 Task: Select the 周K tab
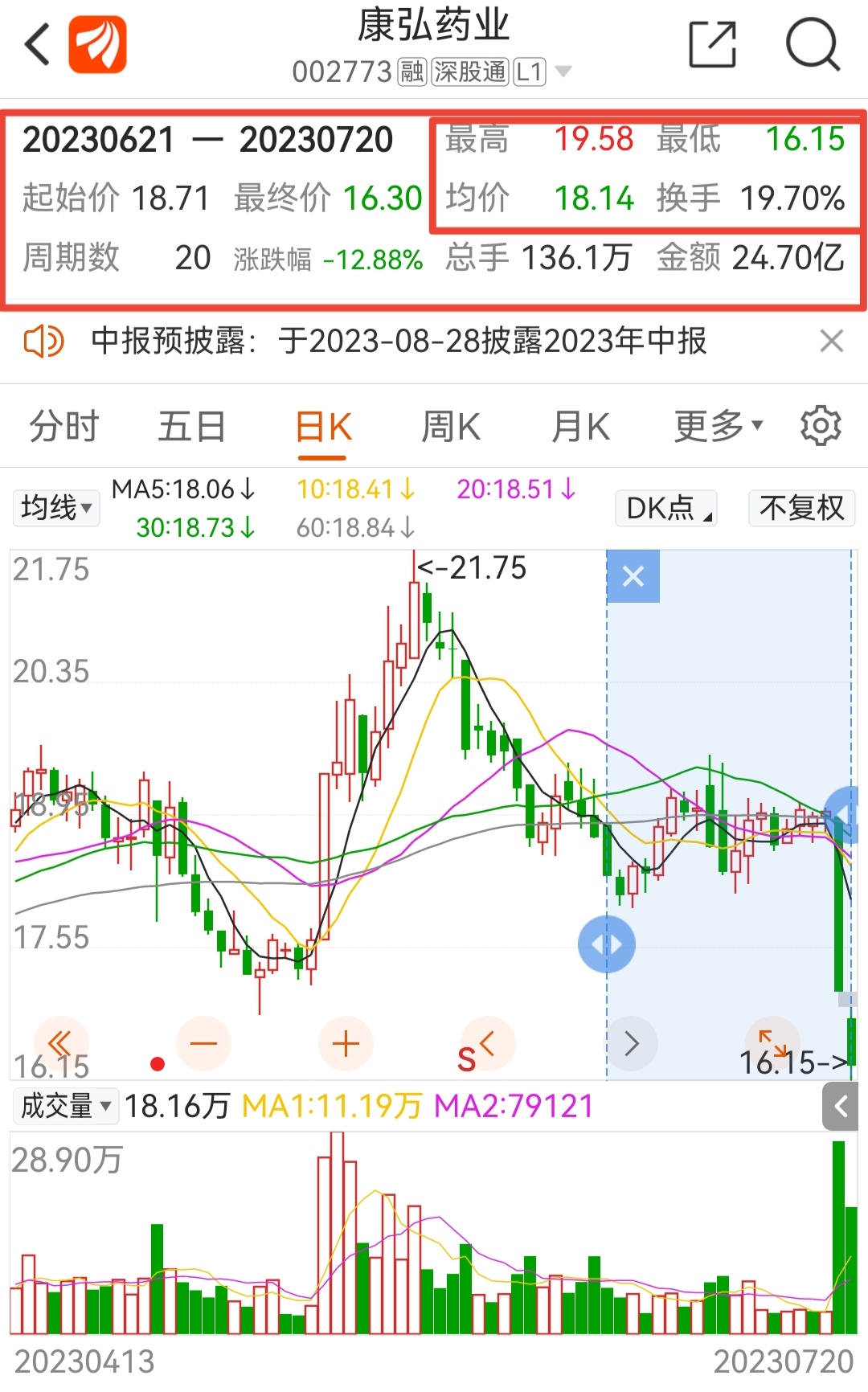[451, 427]
